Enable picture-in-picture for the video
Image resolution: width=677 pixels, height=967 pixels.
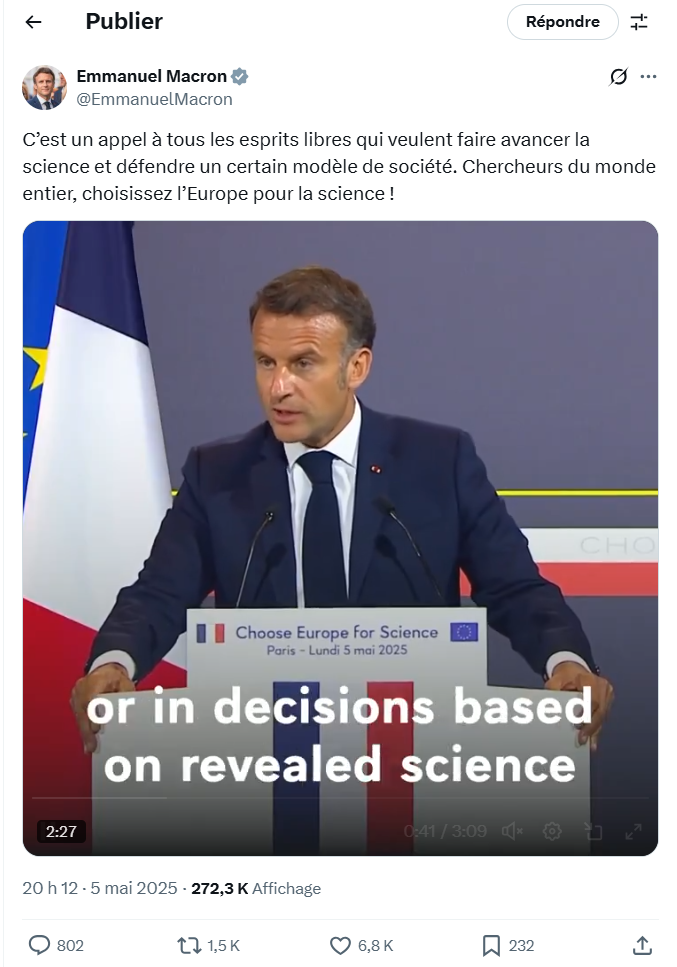[593, 831]
